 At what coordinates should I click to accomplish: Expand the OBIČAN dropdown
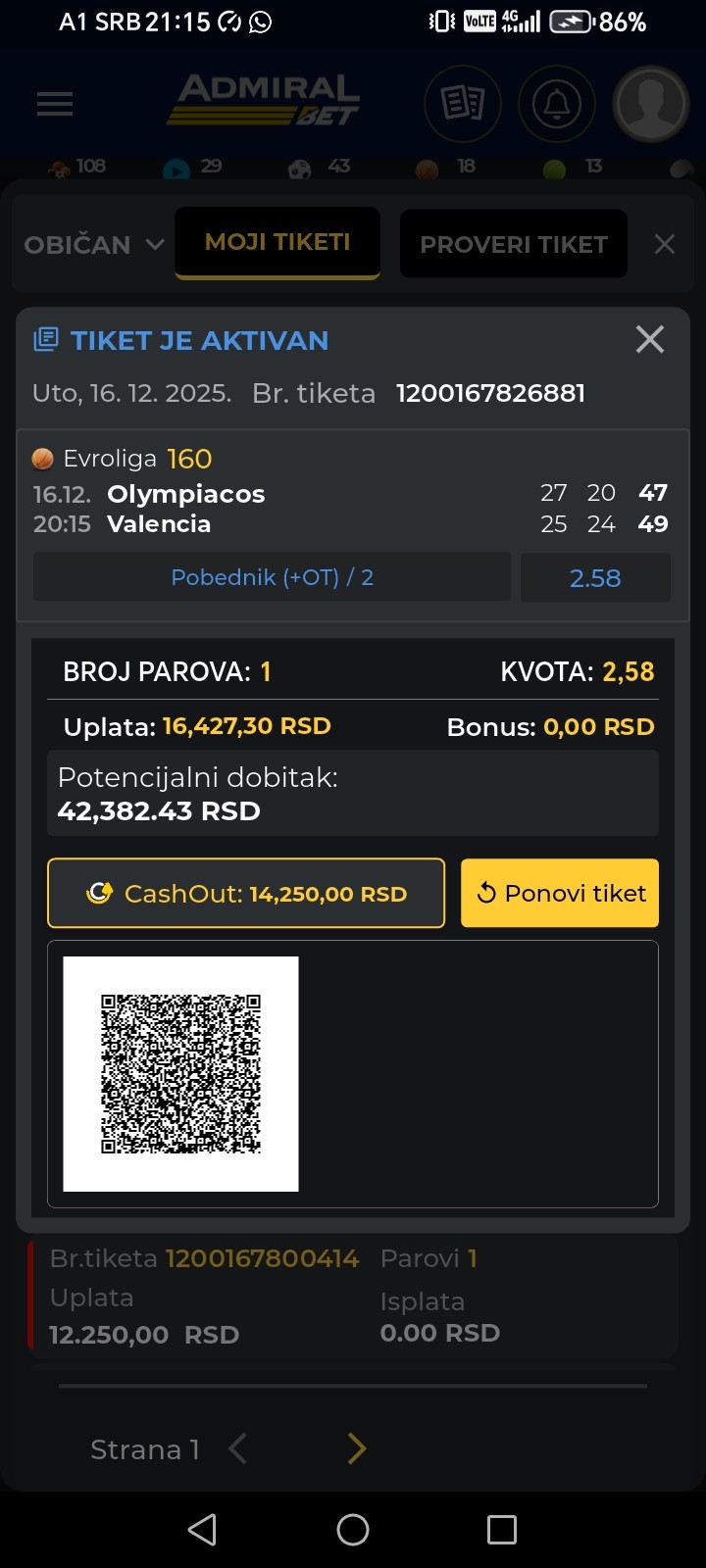(94, 244)
